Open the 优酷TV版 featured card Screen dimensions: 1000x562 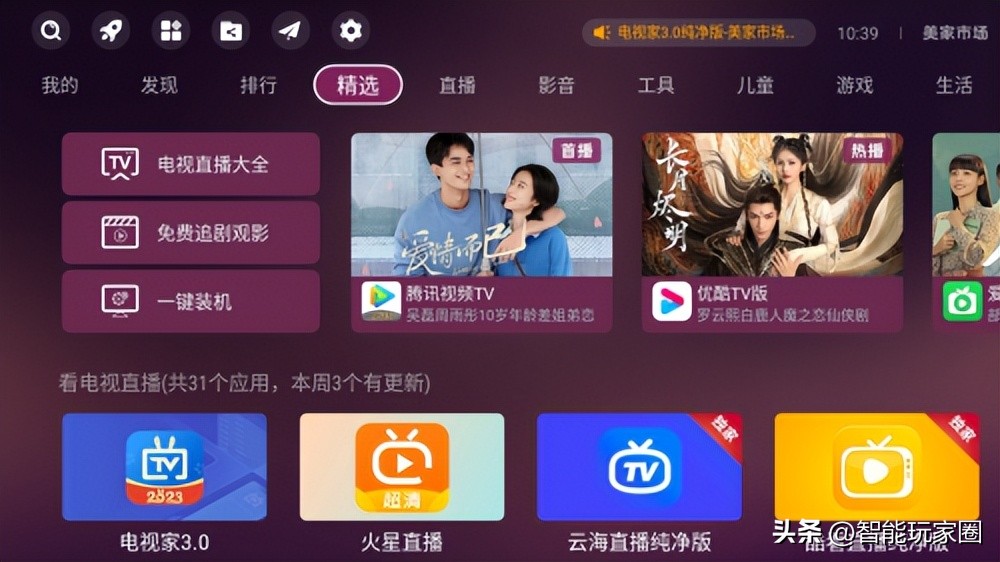click(x=772, y=232)
